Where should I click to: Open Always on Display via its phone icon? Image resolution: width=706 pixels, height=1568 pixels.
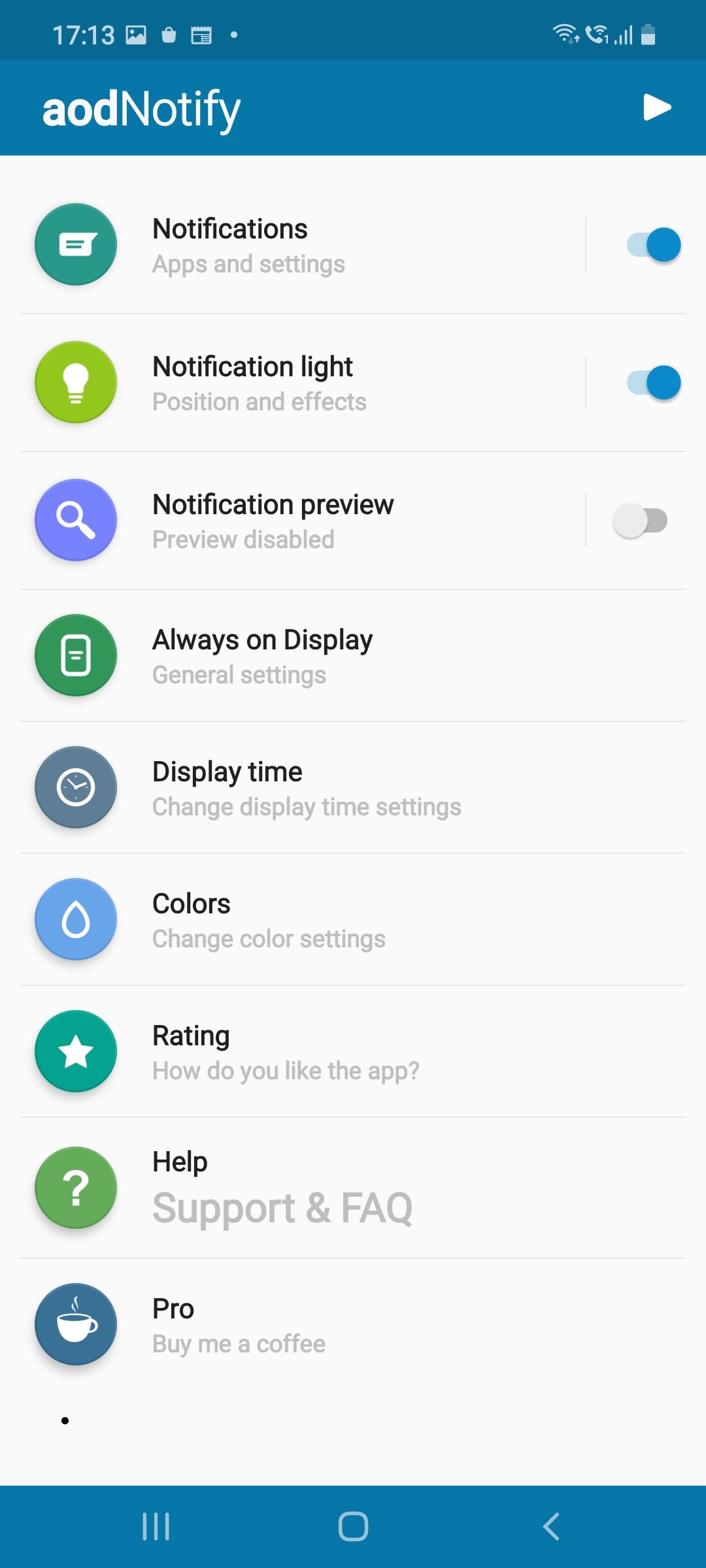pyautogui.click(x=75, y=655)
